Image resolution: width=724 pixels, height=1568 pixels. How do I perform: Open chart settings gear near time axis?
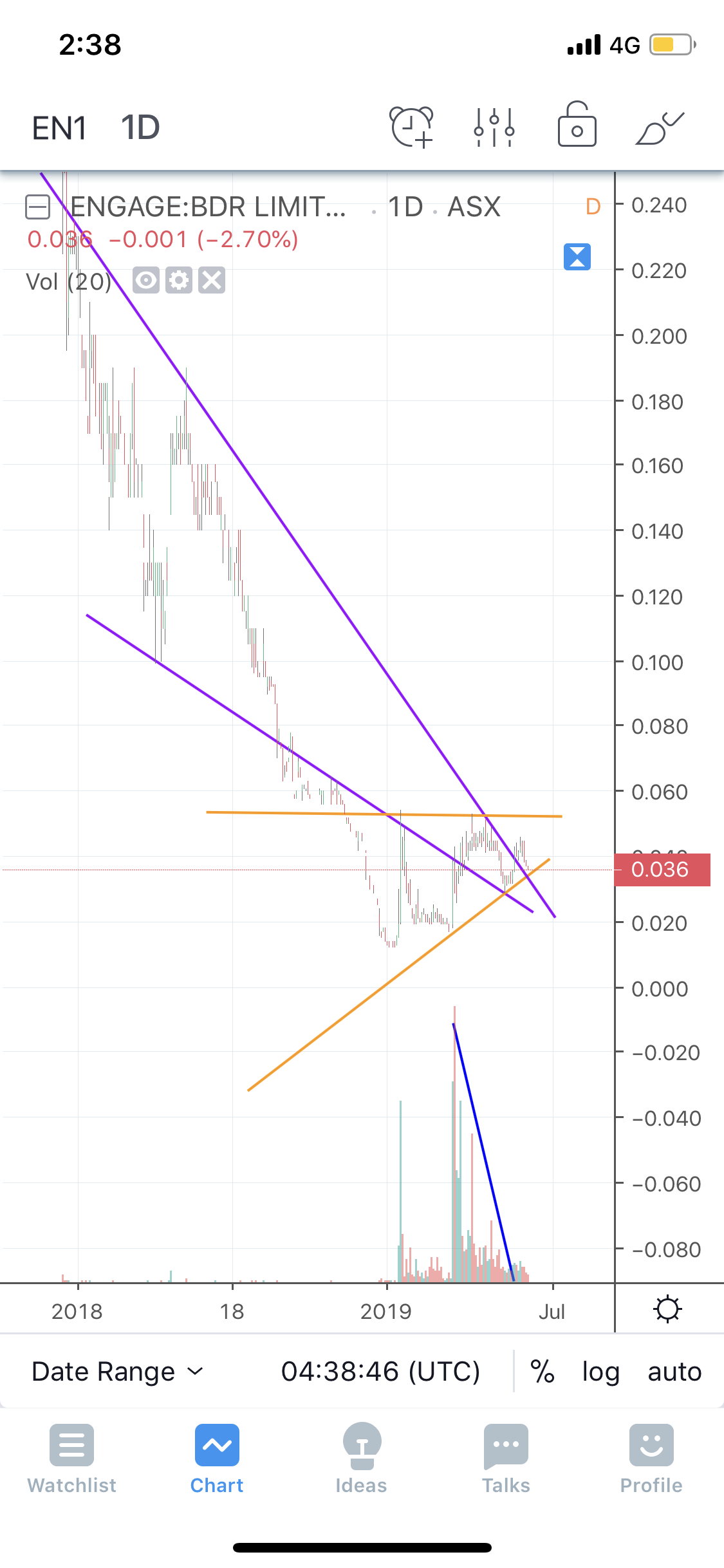click(667, 1309)
